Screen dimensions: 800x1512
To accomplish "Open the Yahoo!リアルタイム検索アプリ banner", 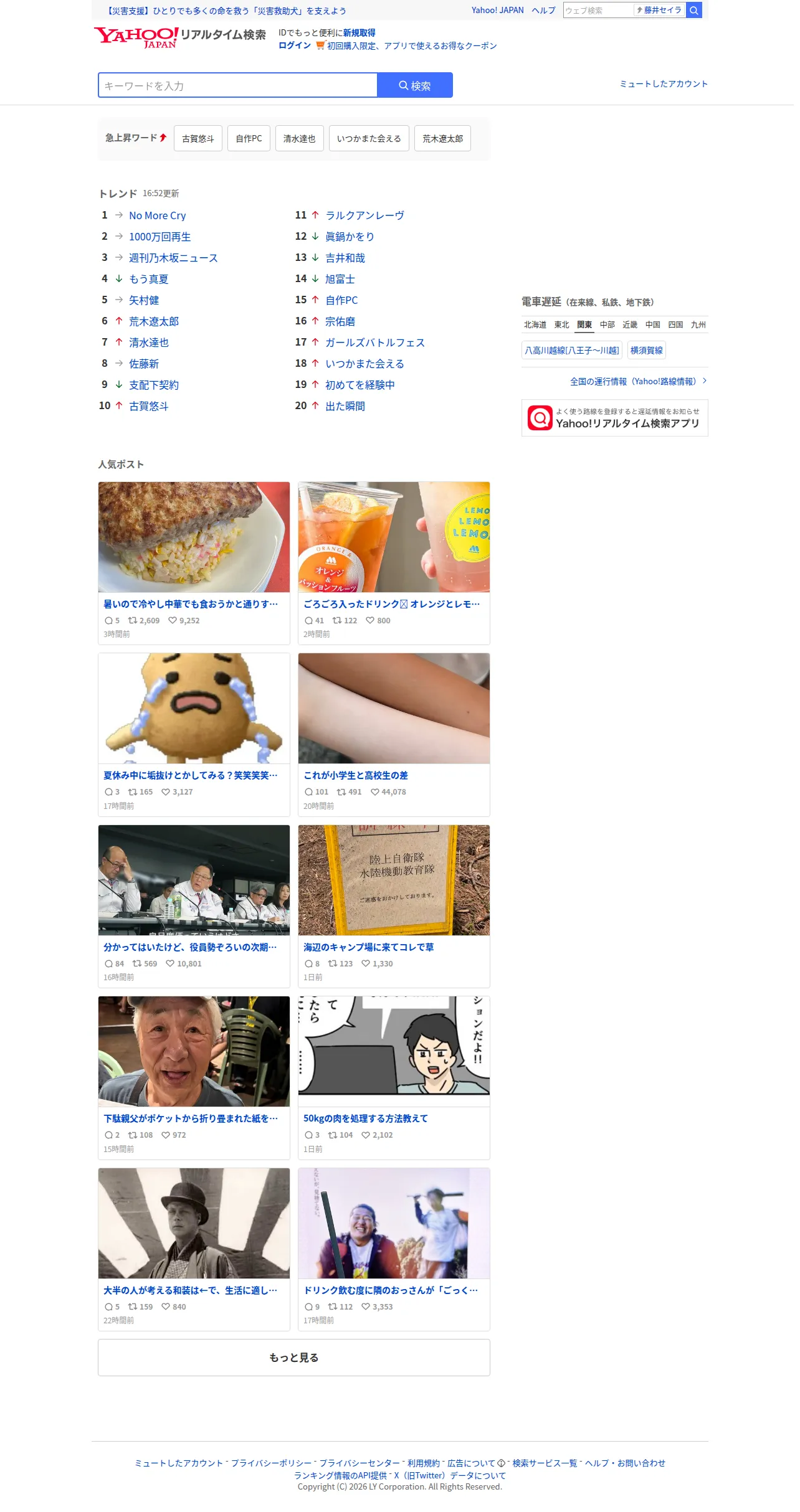I will coord(615,418).
